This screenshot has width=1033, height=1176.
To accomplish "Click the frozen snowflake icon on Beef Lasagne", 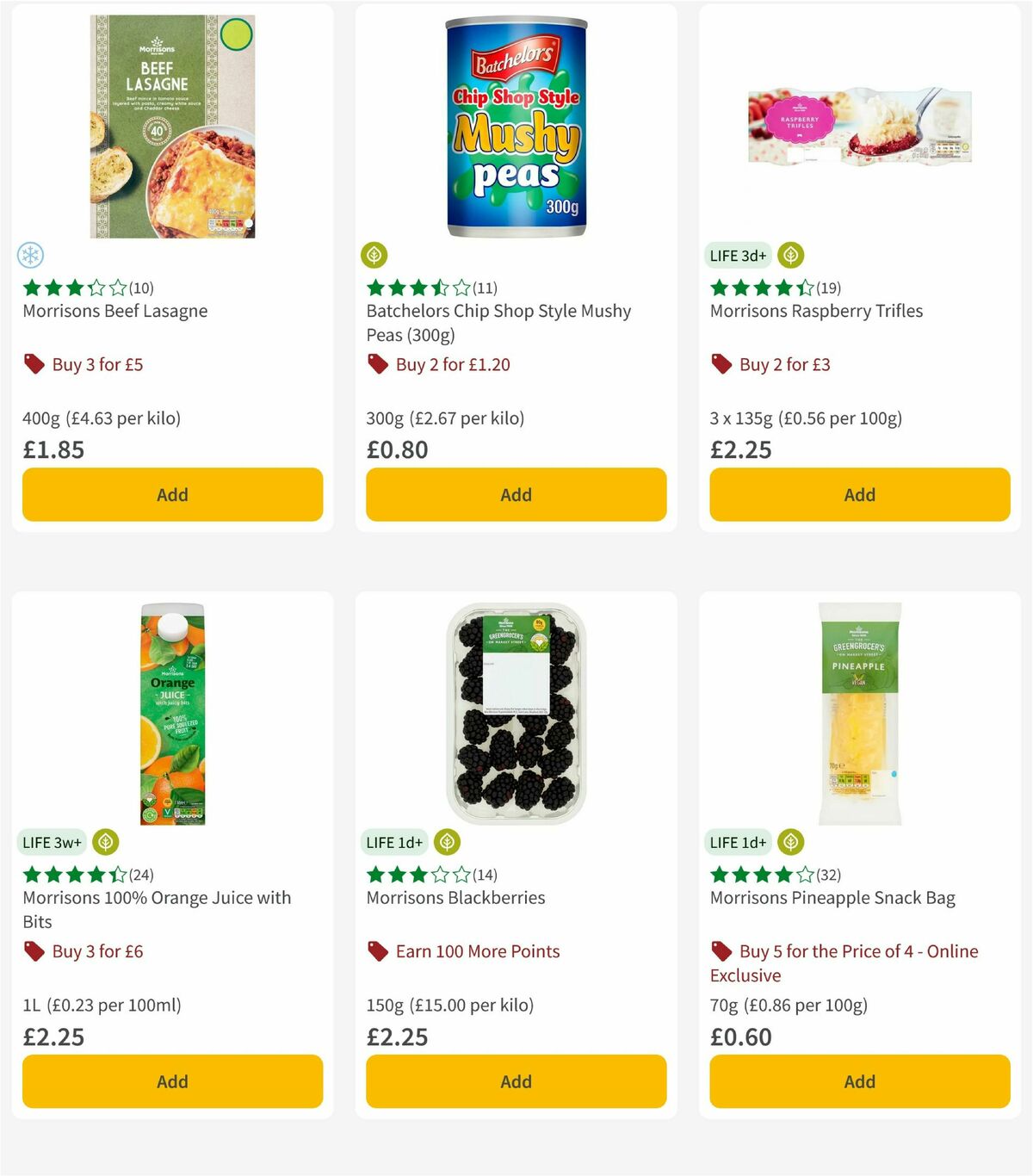I will pos(30,256).
